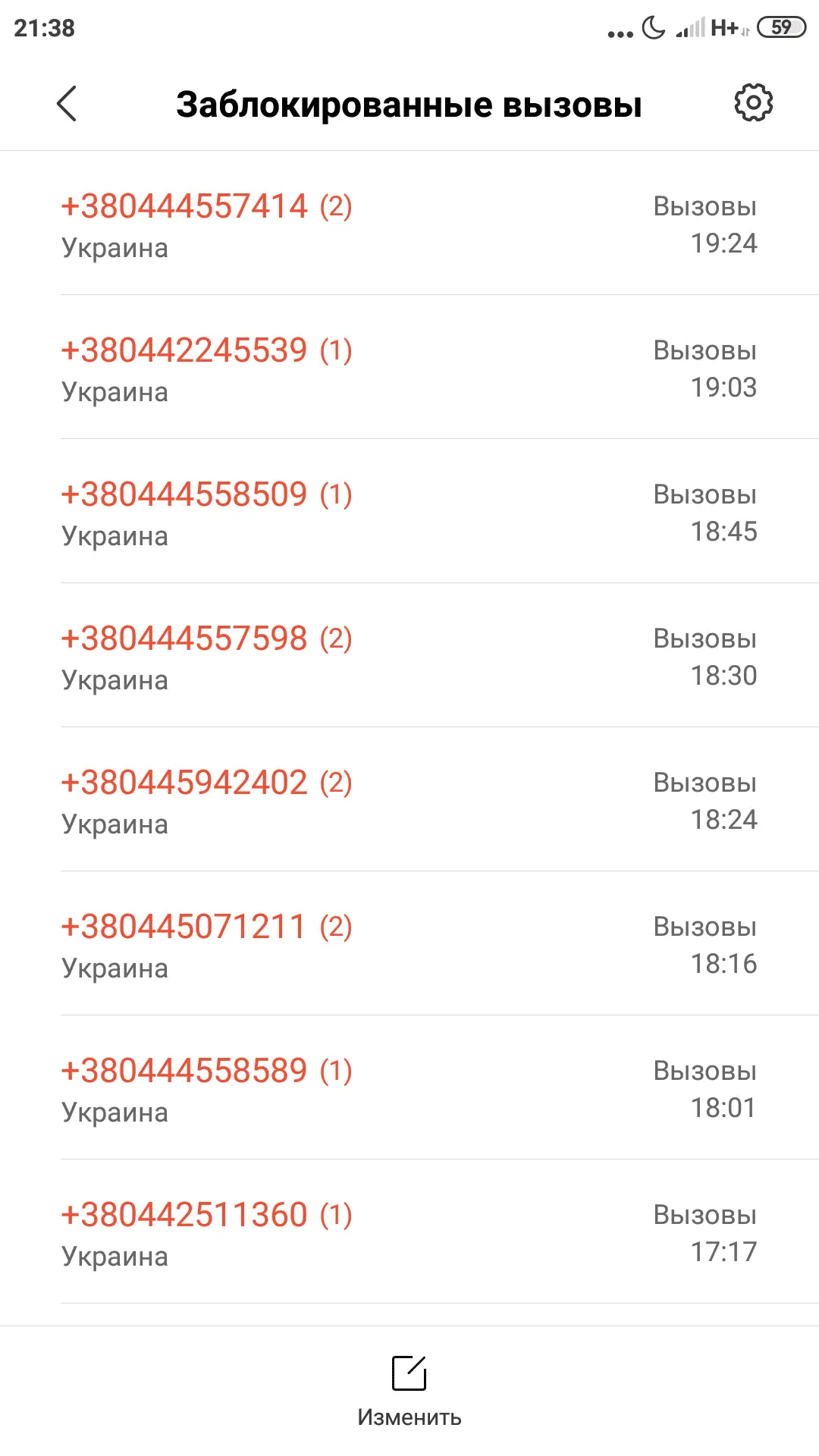Image resolution: width=819 pixels, height=1456 pixels.
Task: Open blocked call from +380442245539
Action: pyautogui.click(x=409, y=369)
